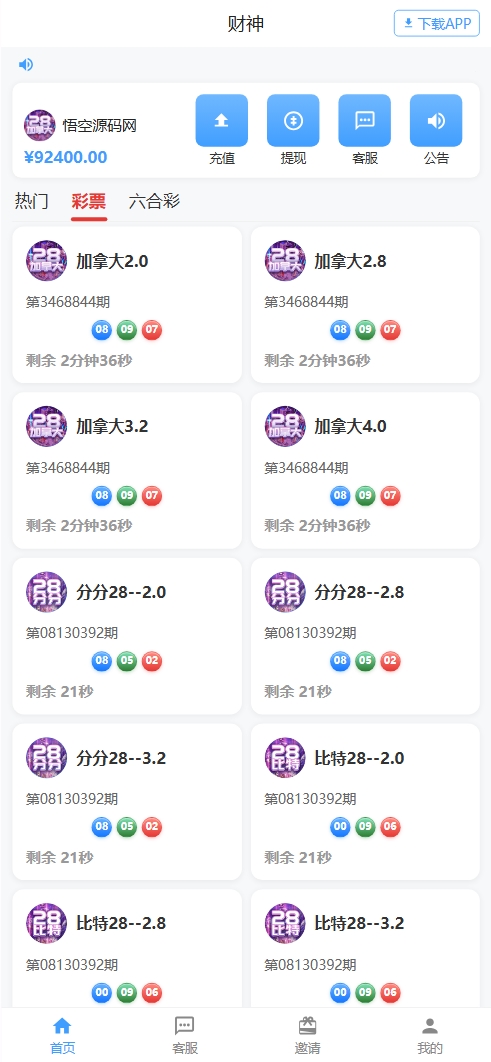Open the 加拿大2.8 game card

366,305
